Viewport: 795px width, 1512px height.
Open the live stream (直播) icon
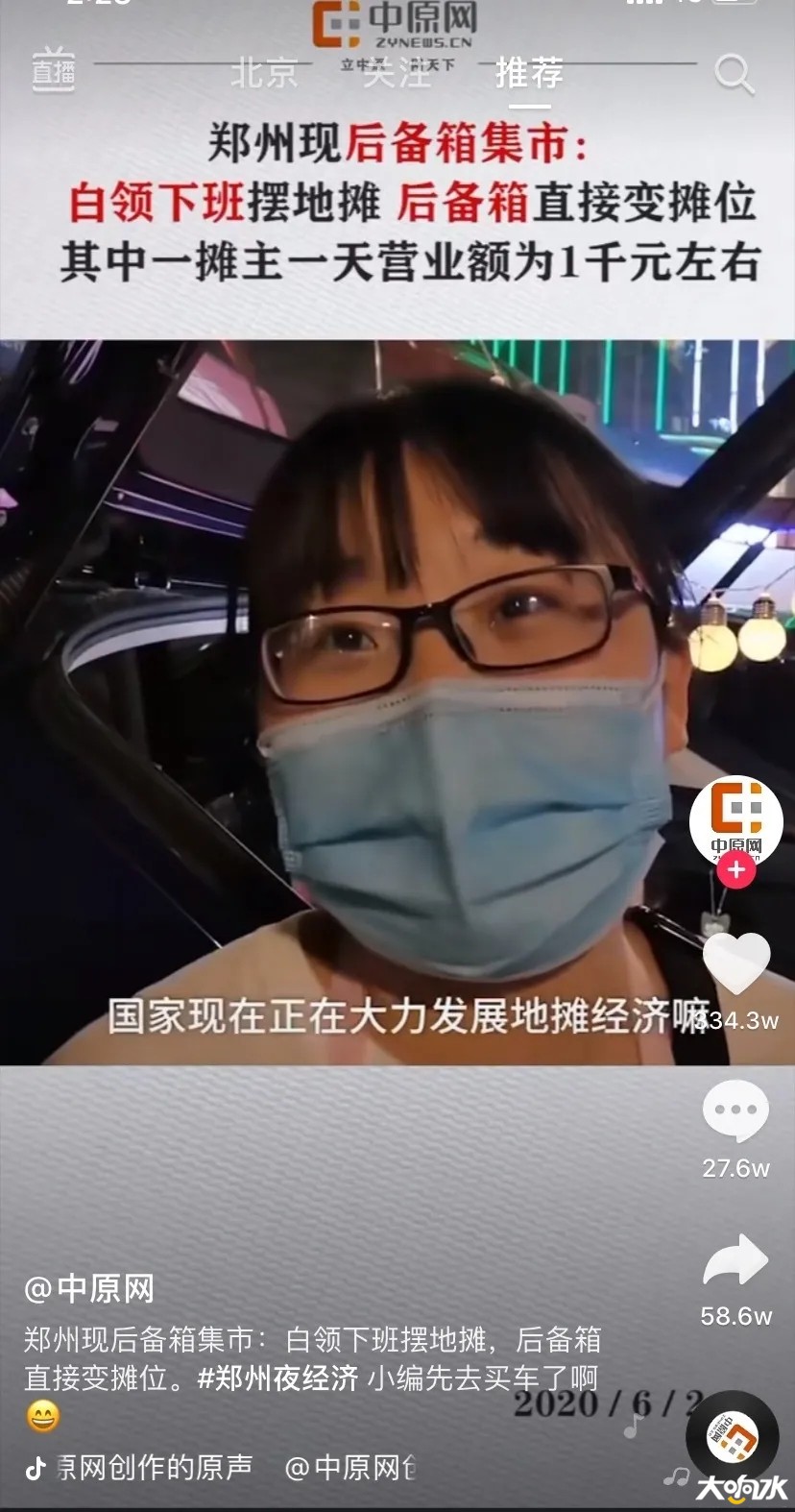point(54,70)
